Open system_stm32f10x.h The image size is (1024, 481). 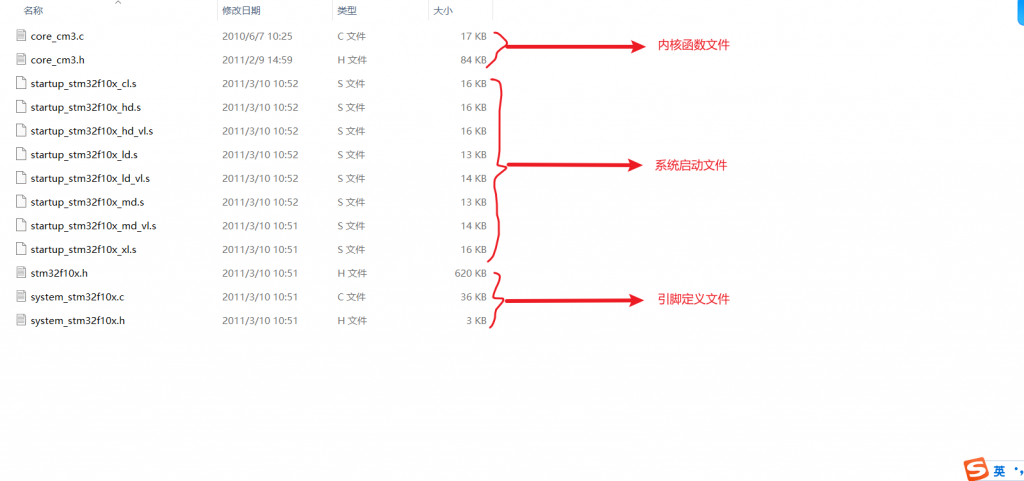pos(77,321)
